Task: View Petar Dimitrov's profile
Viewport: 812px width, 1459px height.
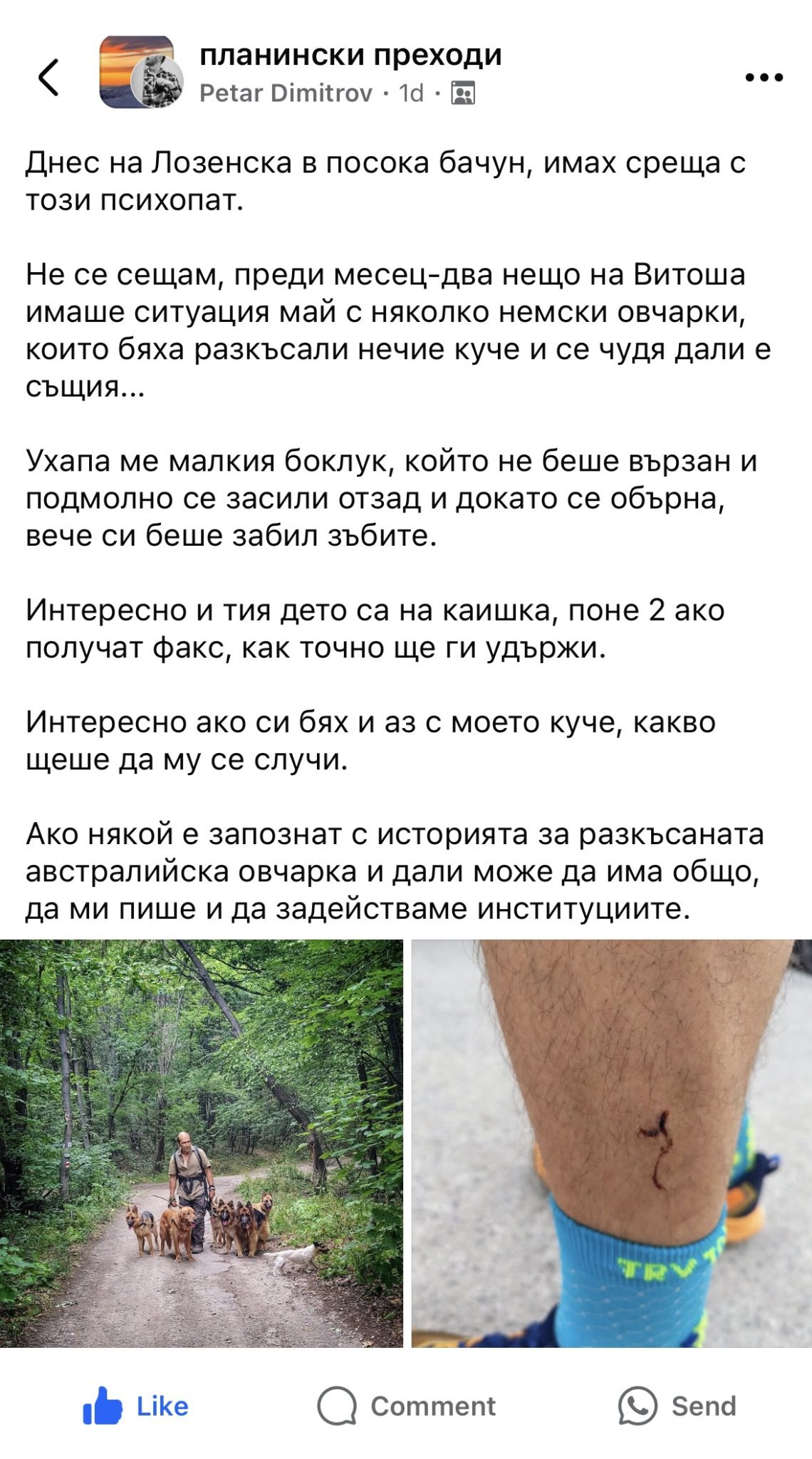Action: (286, 93)
